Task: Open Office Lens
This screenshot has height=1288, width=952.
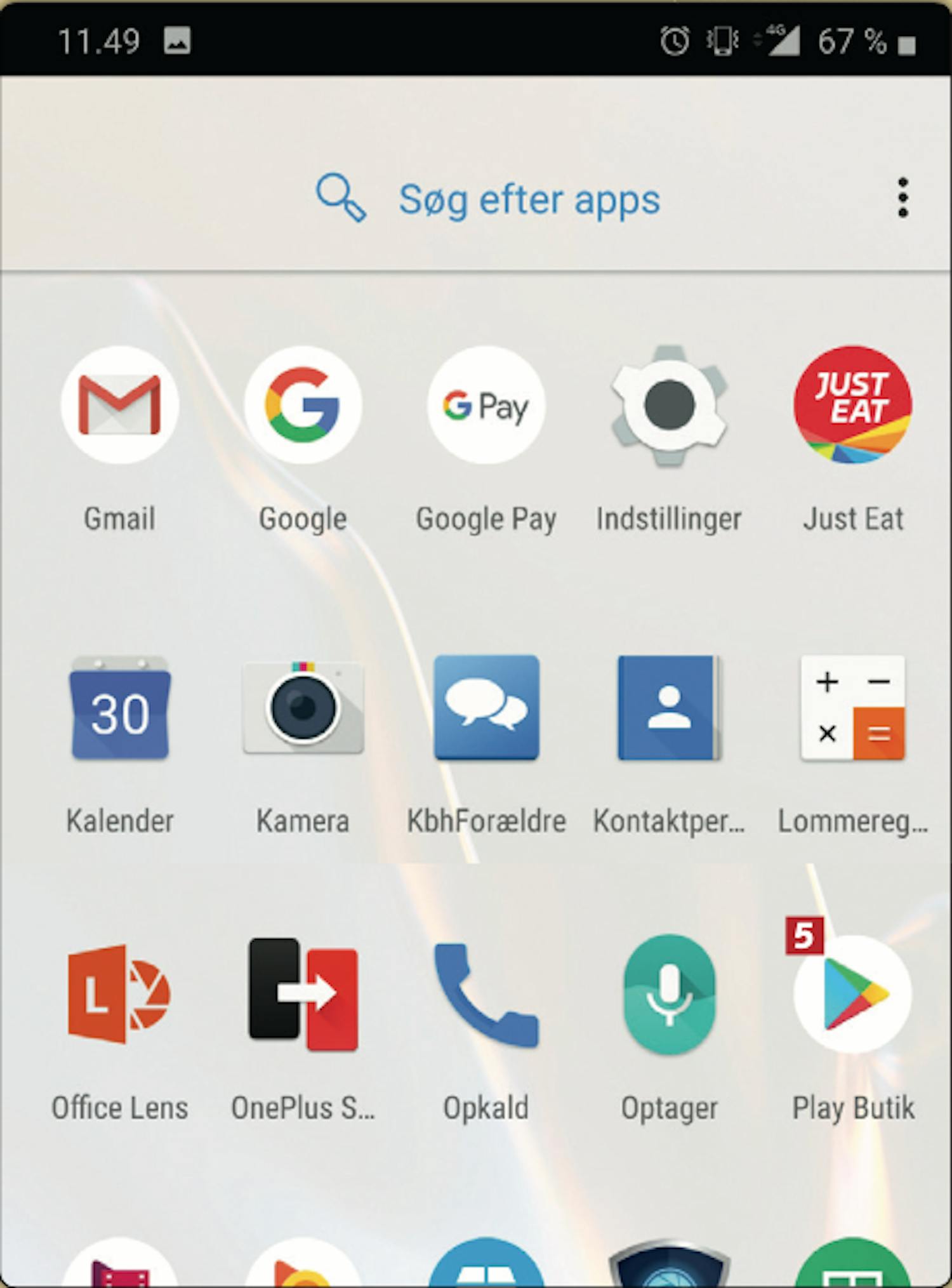Action: pyautogui.click(x=119, y=994)
